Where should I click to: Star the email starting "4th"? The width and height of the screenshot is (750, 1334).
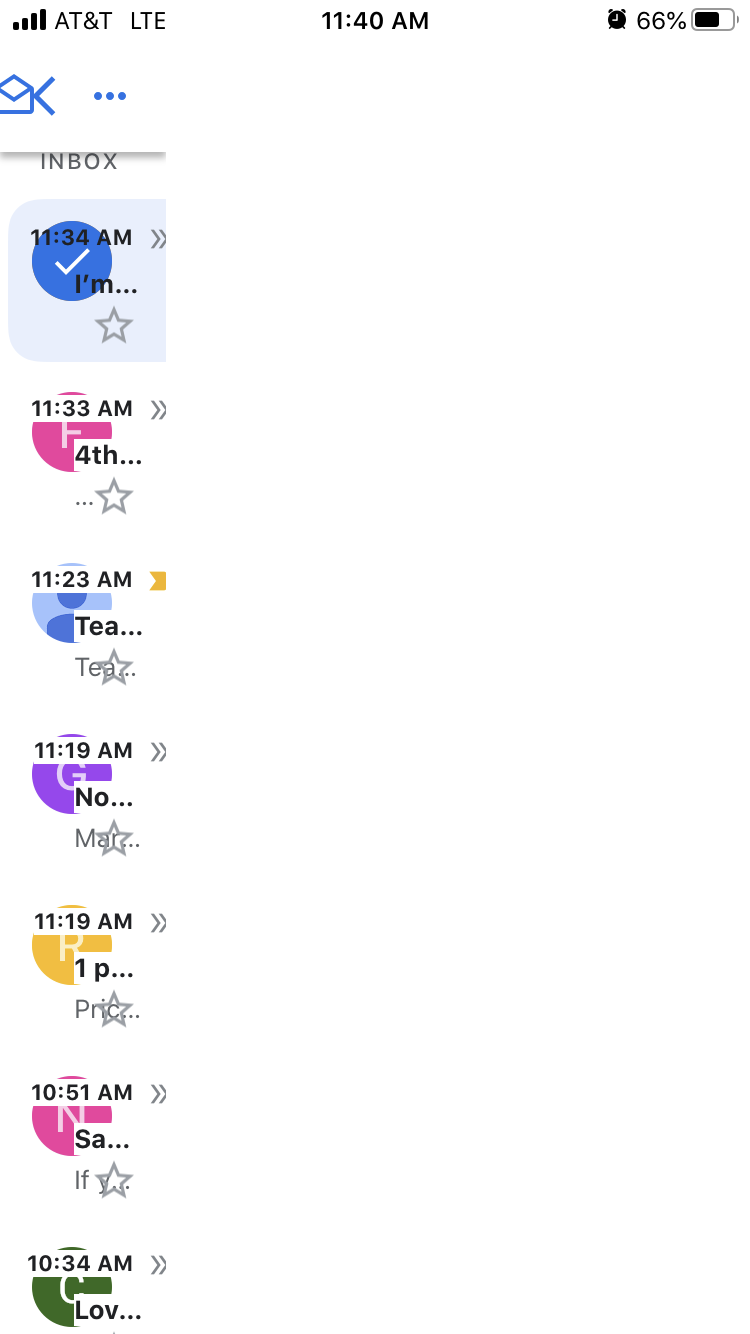point(114,497)
